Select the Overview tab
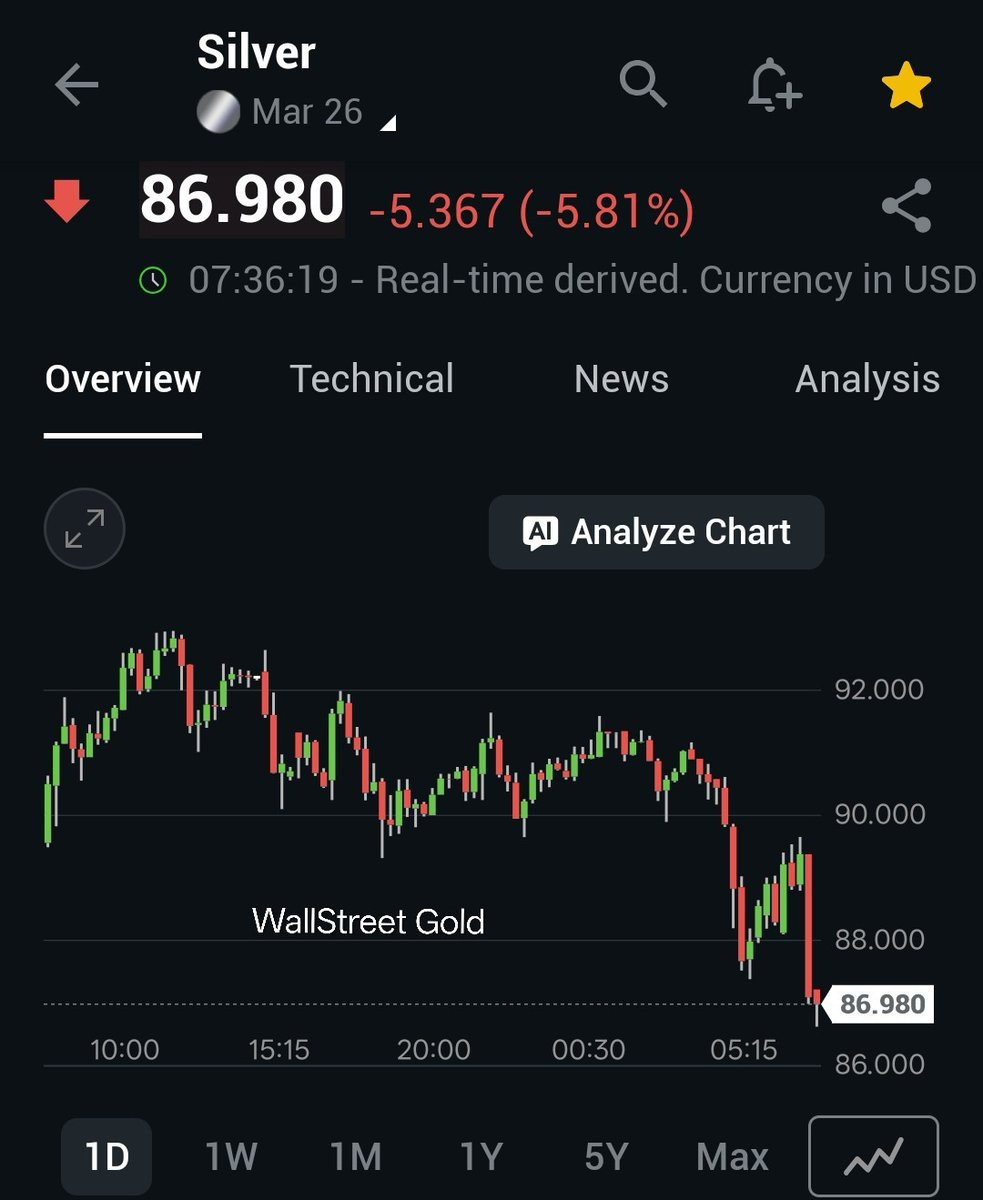983x1200 pixels. pos(123,379)
